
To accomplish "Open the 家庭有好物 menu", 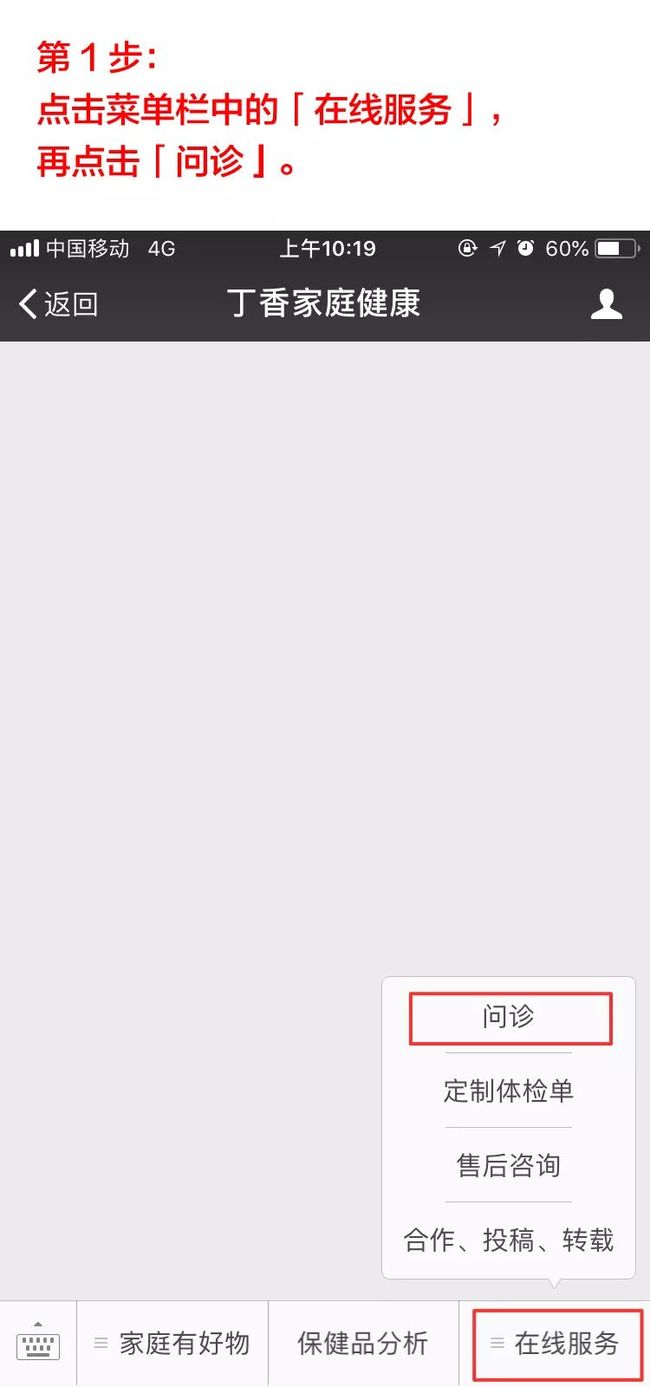I will tap(172, 1343).
